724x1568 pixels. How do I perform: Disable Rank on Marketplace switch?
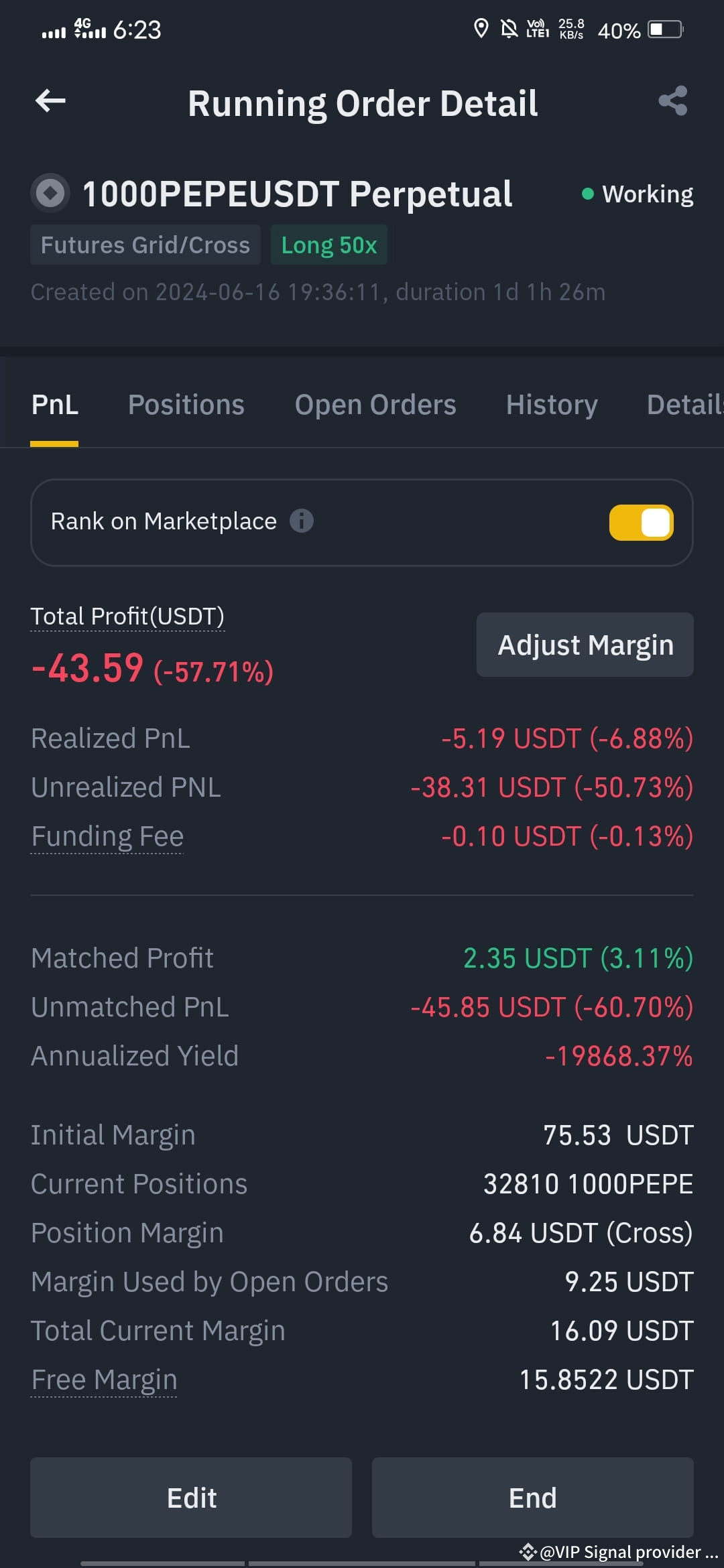click(640, 522)
